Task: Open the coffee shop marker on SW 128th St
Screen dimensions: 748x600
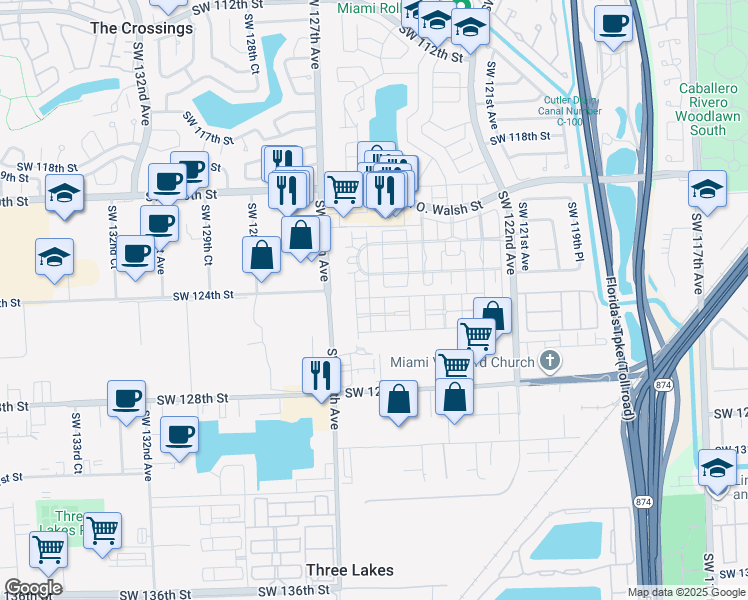Action: pos(127,399)
